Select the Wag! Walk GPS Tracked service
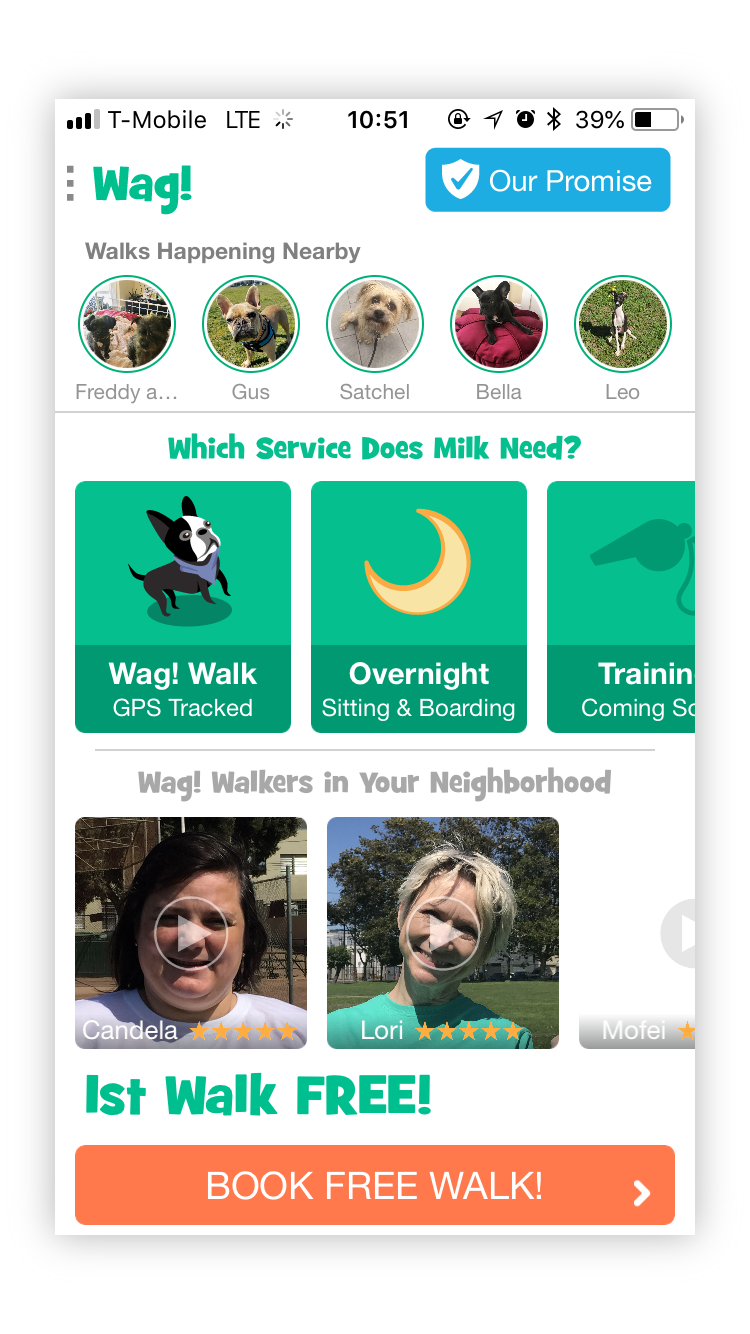The width and height of the screenshot is (750, 1334). 183,607
